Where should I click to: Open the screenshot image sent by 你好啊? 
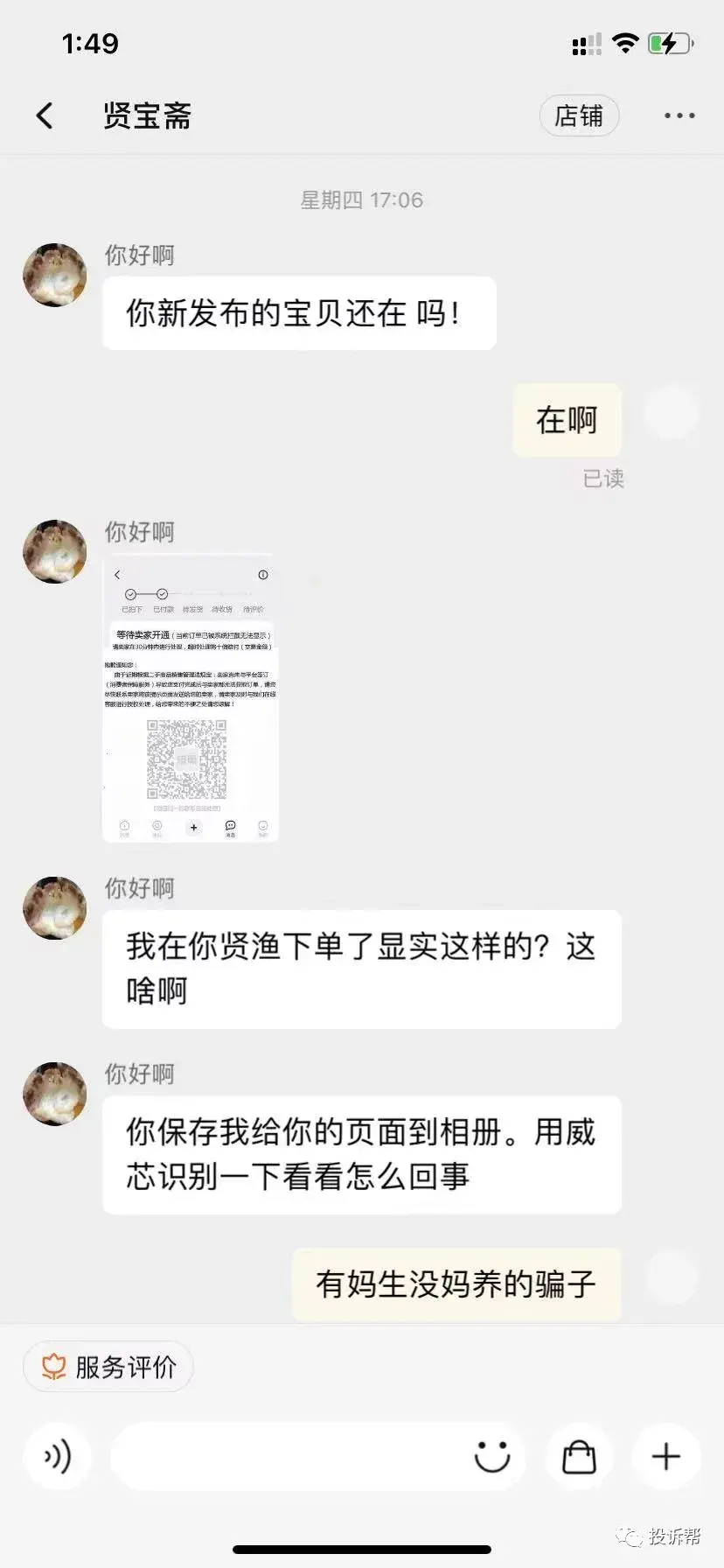(x=191, y=698)
